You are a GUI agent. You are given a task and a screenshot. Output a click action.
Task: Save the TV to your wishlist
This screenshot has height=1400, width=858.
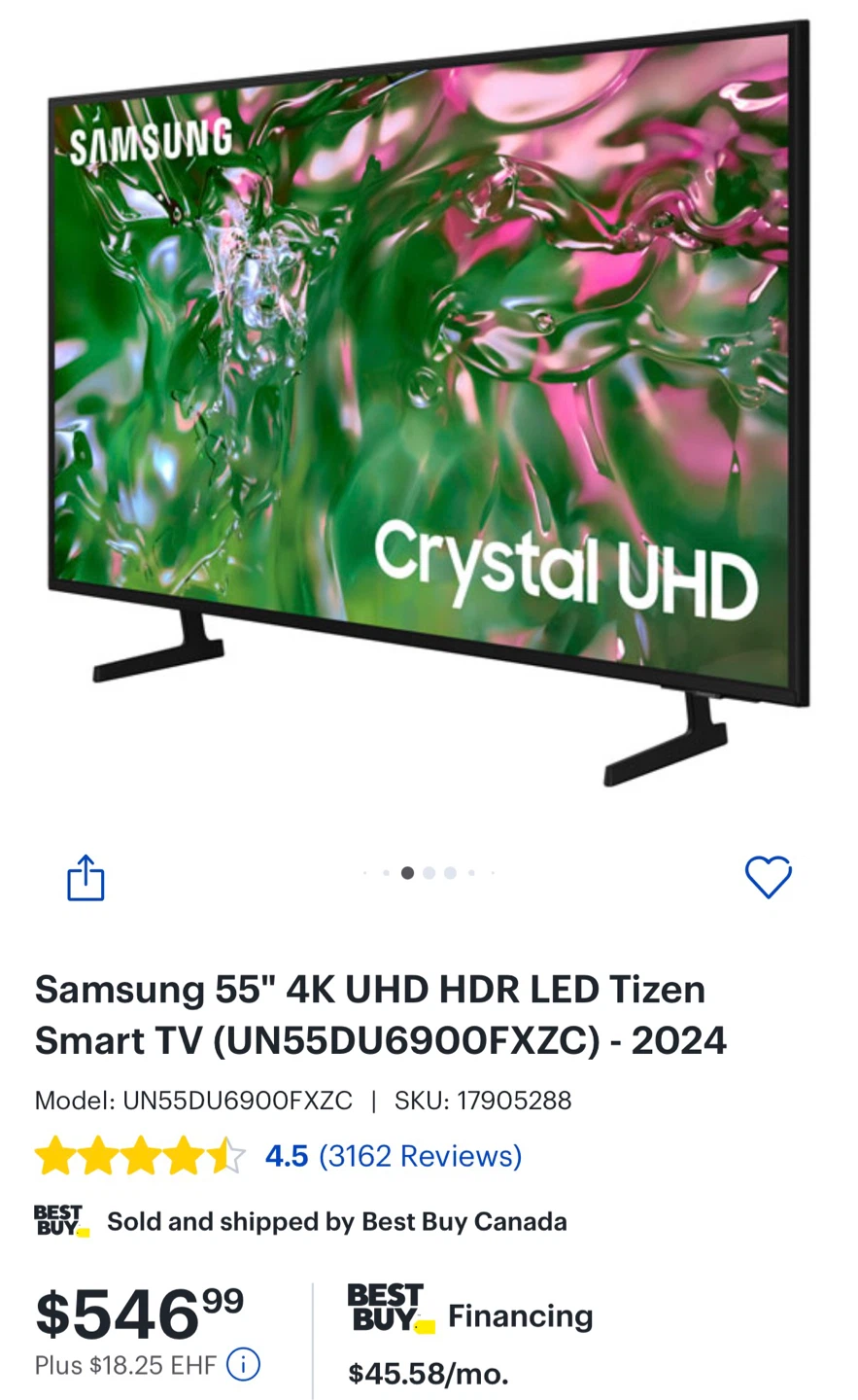click(768, 878)
